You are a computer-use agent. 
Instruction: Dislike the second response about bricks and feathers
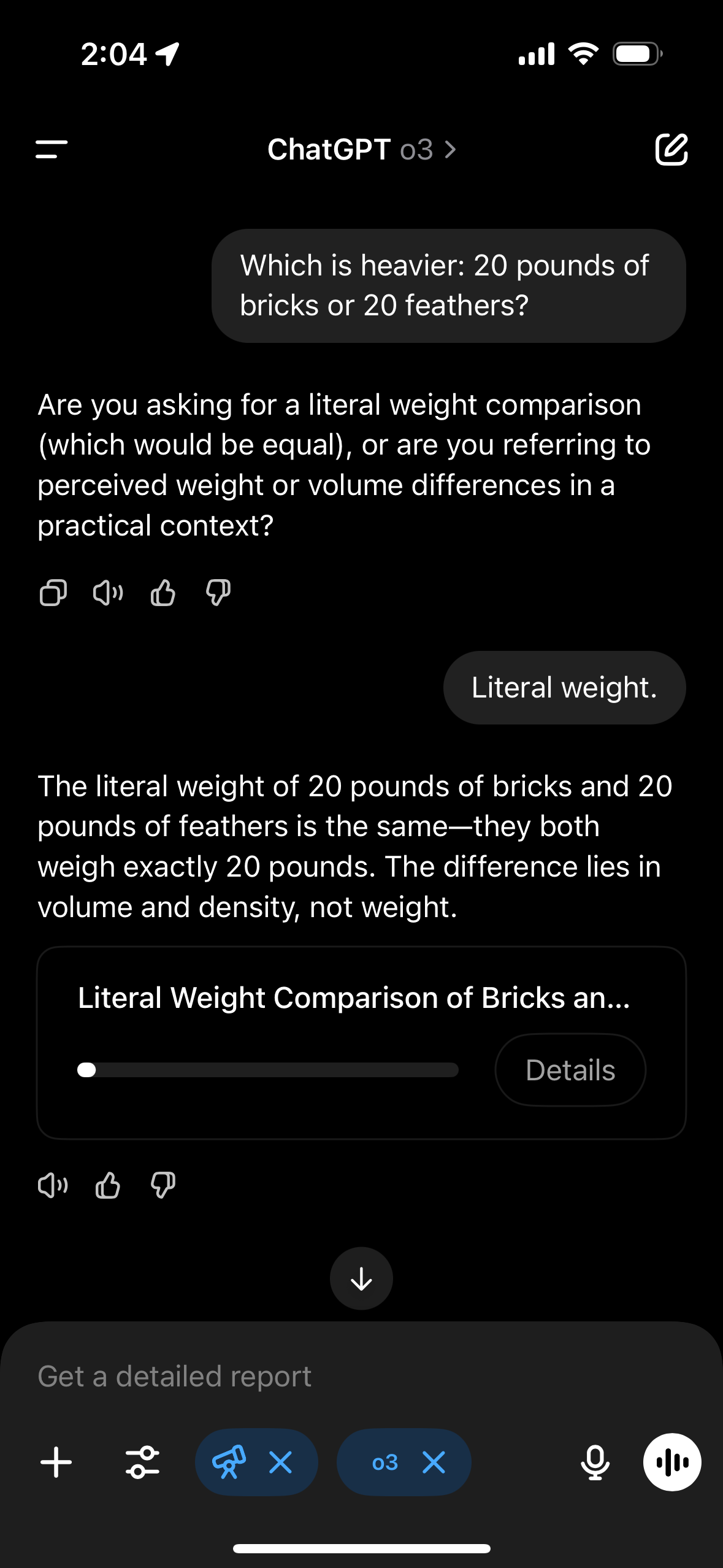coord(163,1185)
